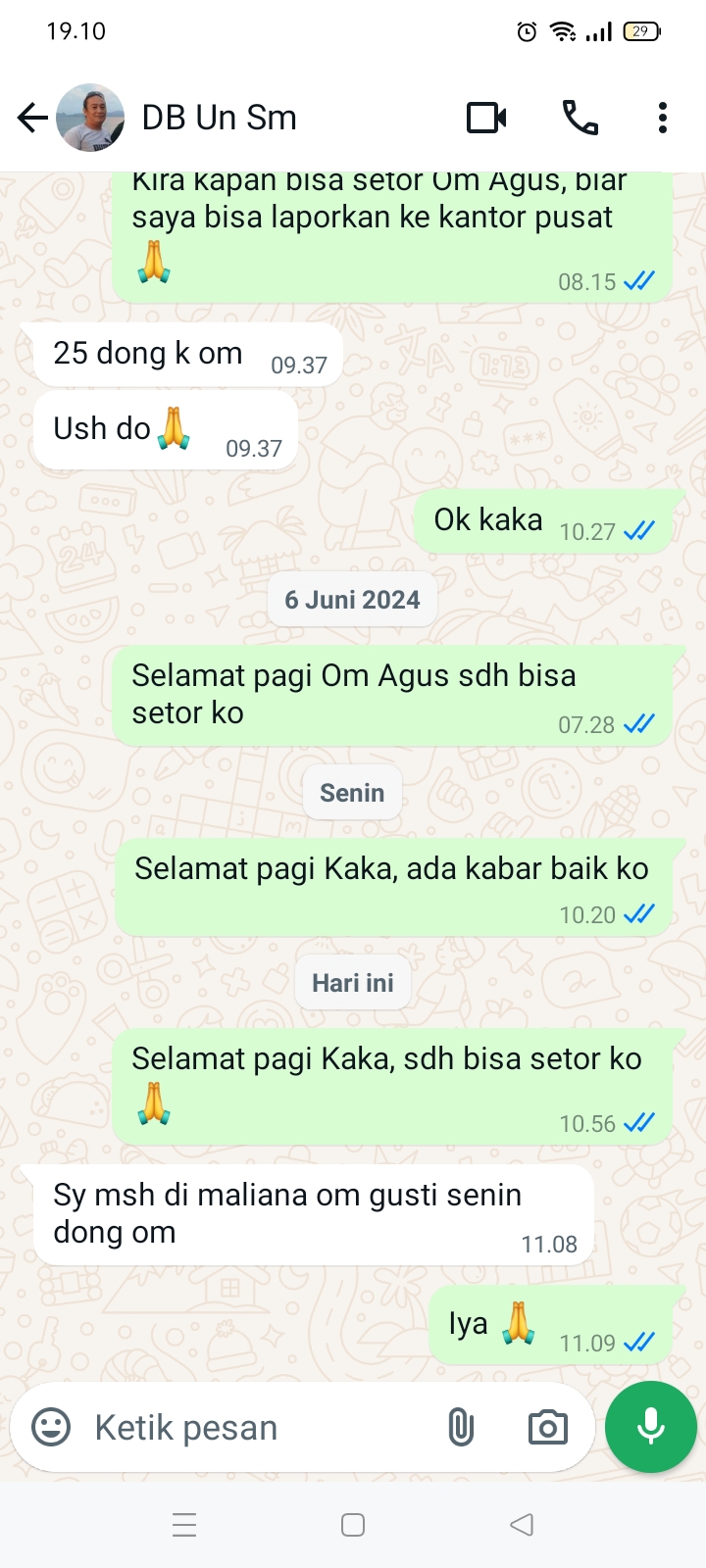The image size is (706, 1568).
Task: Open the emoji picker
Action: (51, 1427)
